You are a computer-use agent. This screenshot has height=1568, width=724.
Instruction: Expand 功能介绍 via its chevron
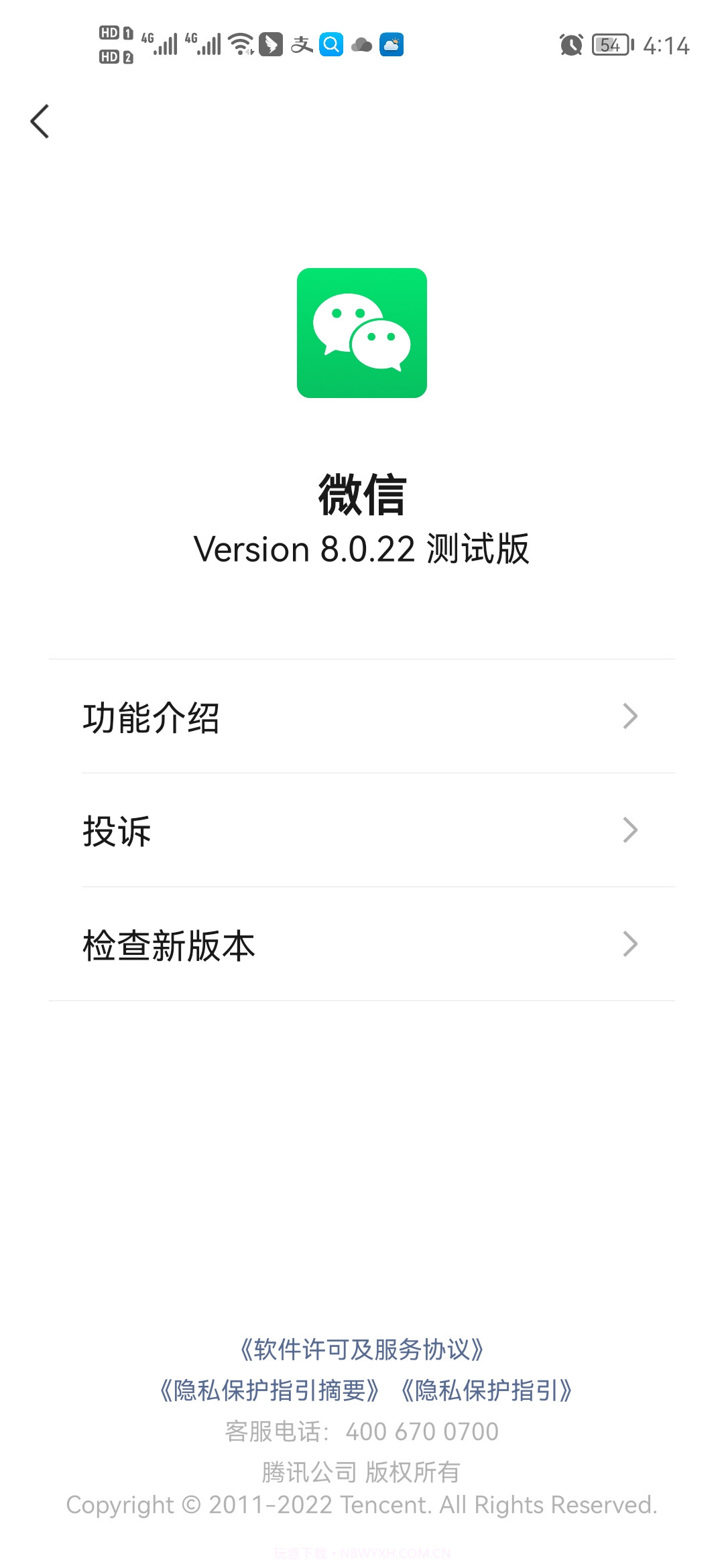pos(629,717)
